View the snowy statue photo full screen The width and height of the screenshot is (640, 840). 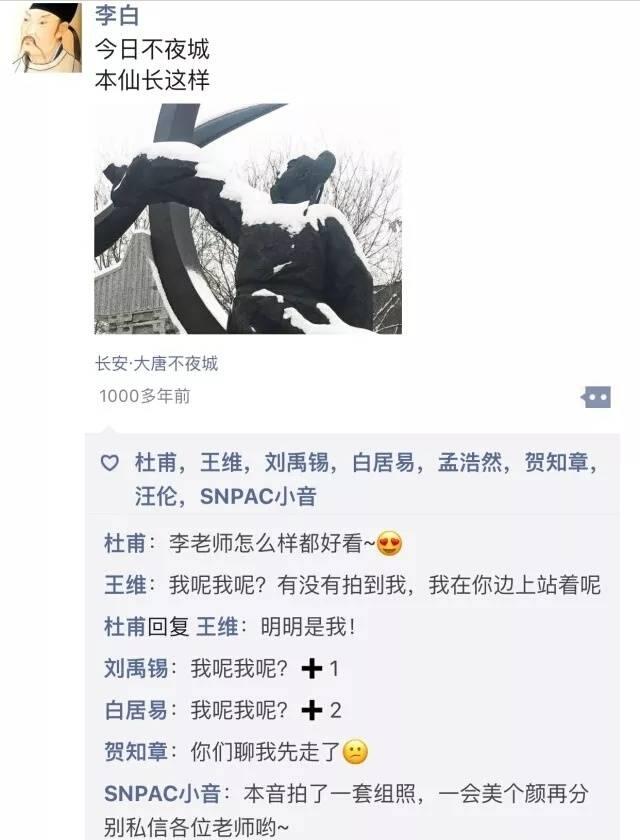[x=247, y=218]
